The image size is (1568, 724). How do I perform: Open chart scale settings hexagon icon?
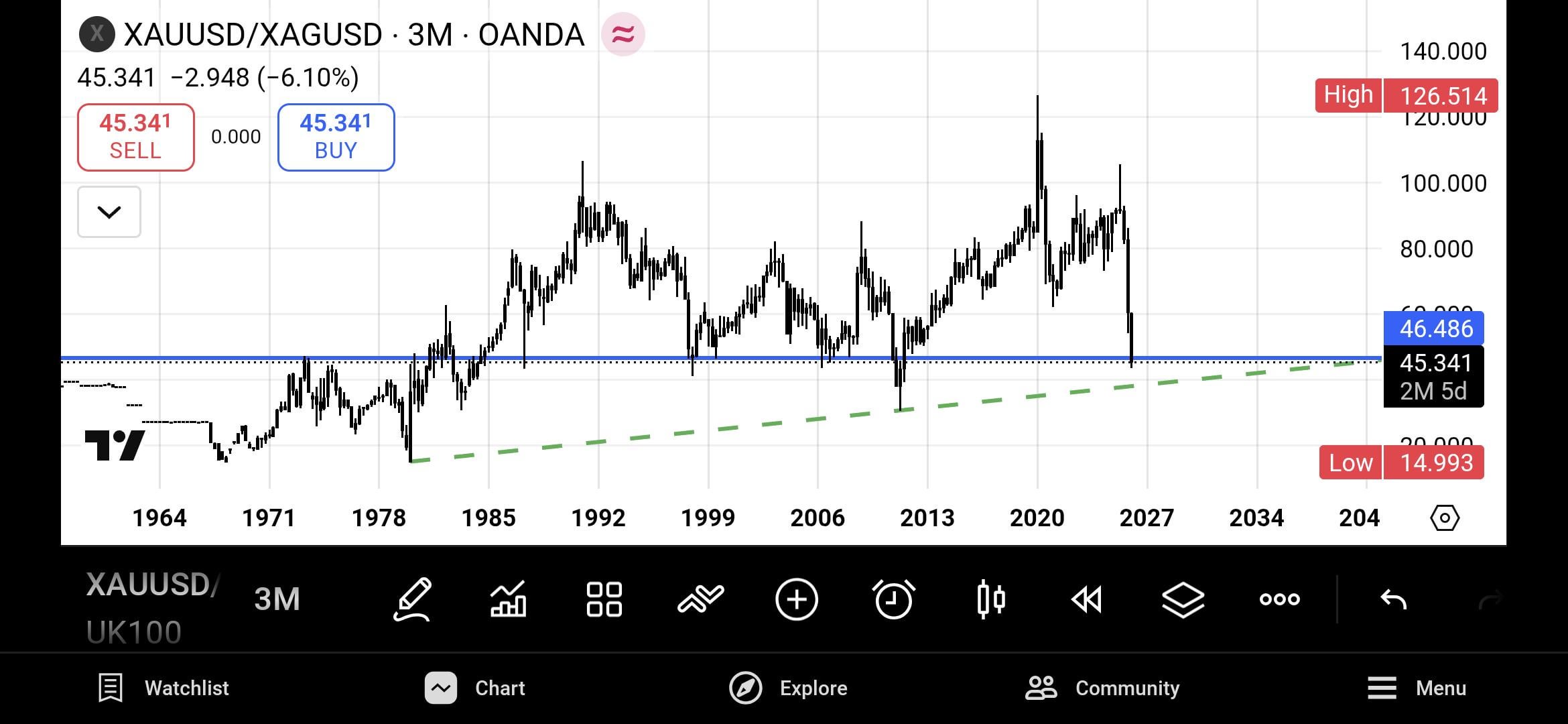[1444, 518]
